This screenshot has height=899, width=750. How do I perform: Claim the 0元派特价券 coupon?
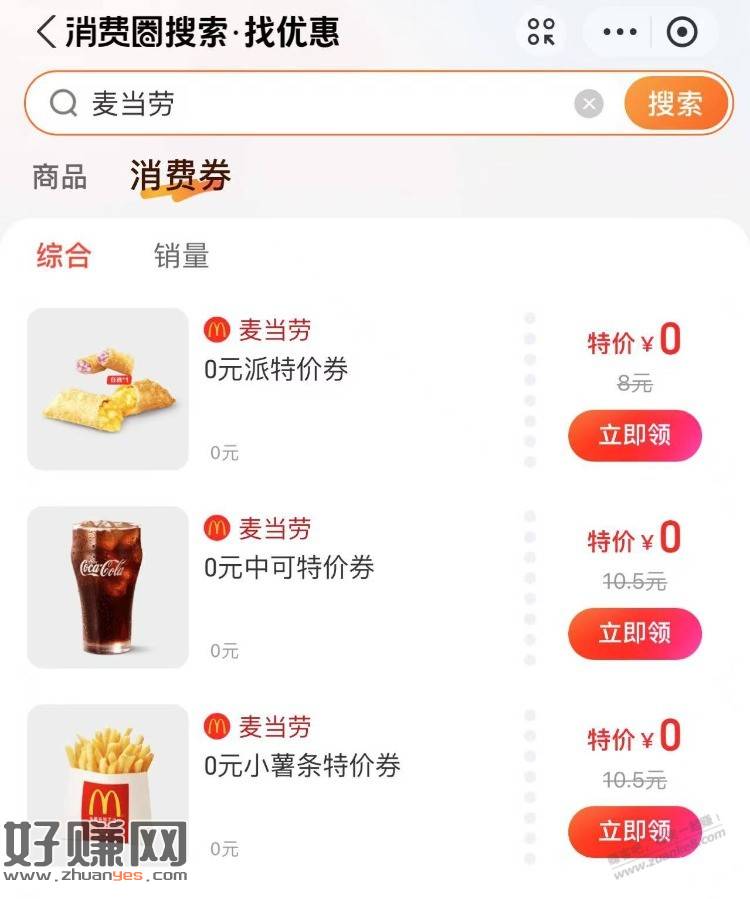tap(635, 436)
